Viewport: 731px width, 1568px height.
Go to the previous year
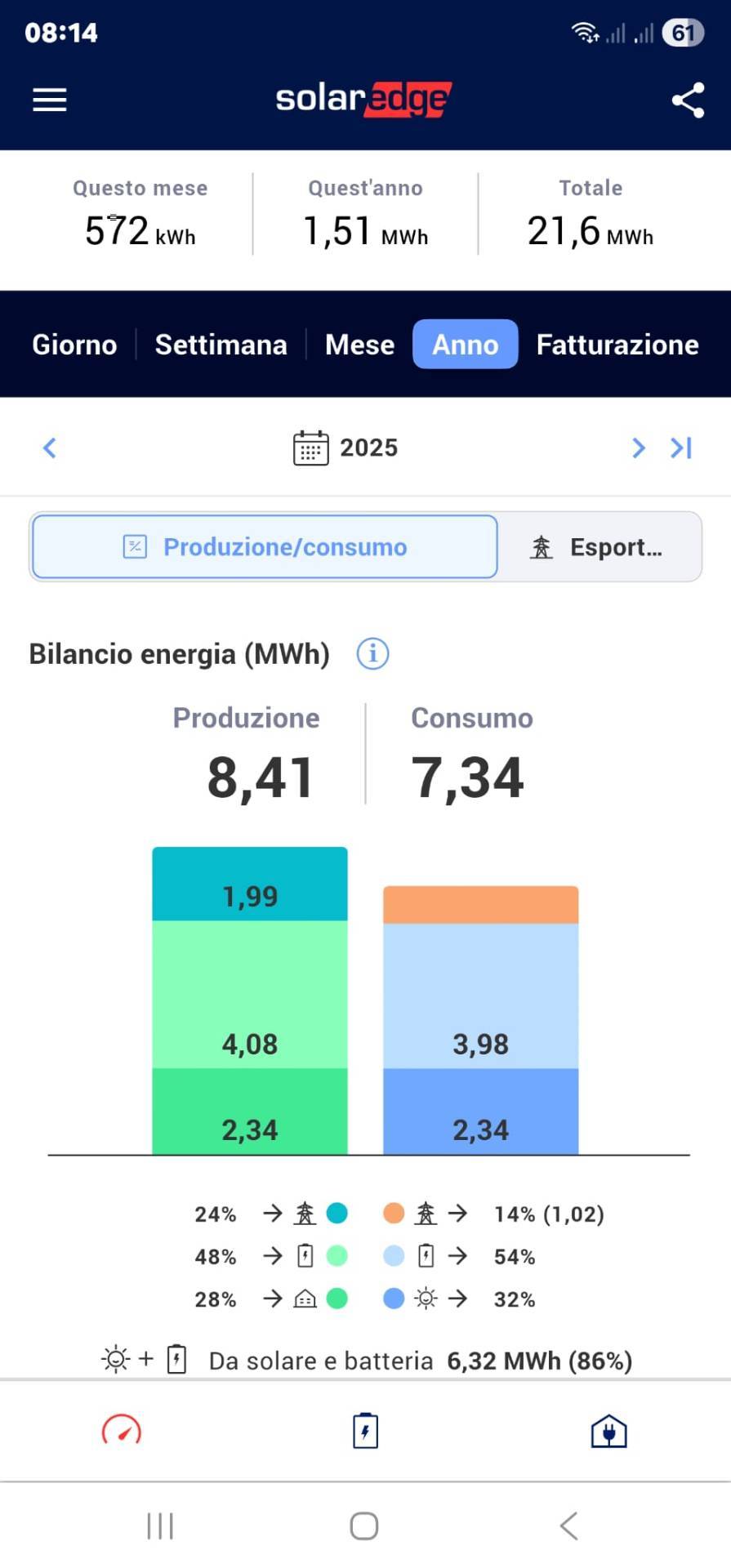point(50,448)
